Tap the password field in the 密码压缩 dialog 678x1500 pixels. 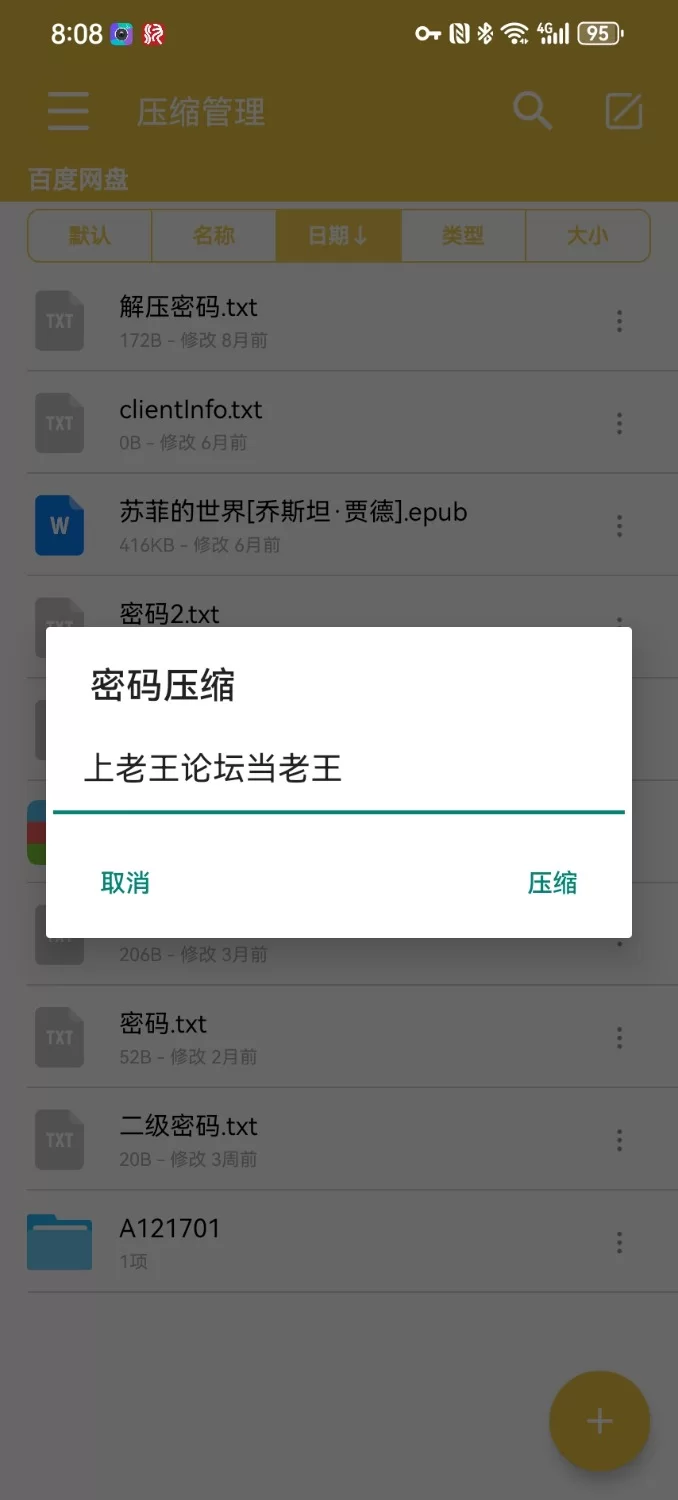coord(338,770)
